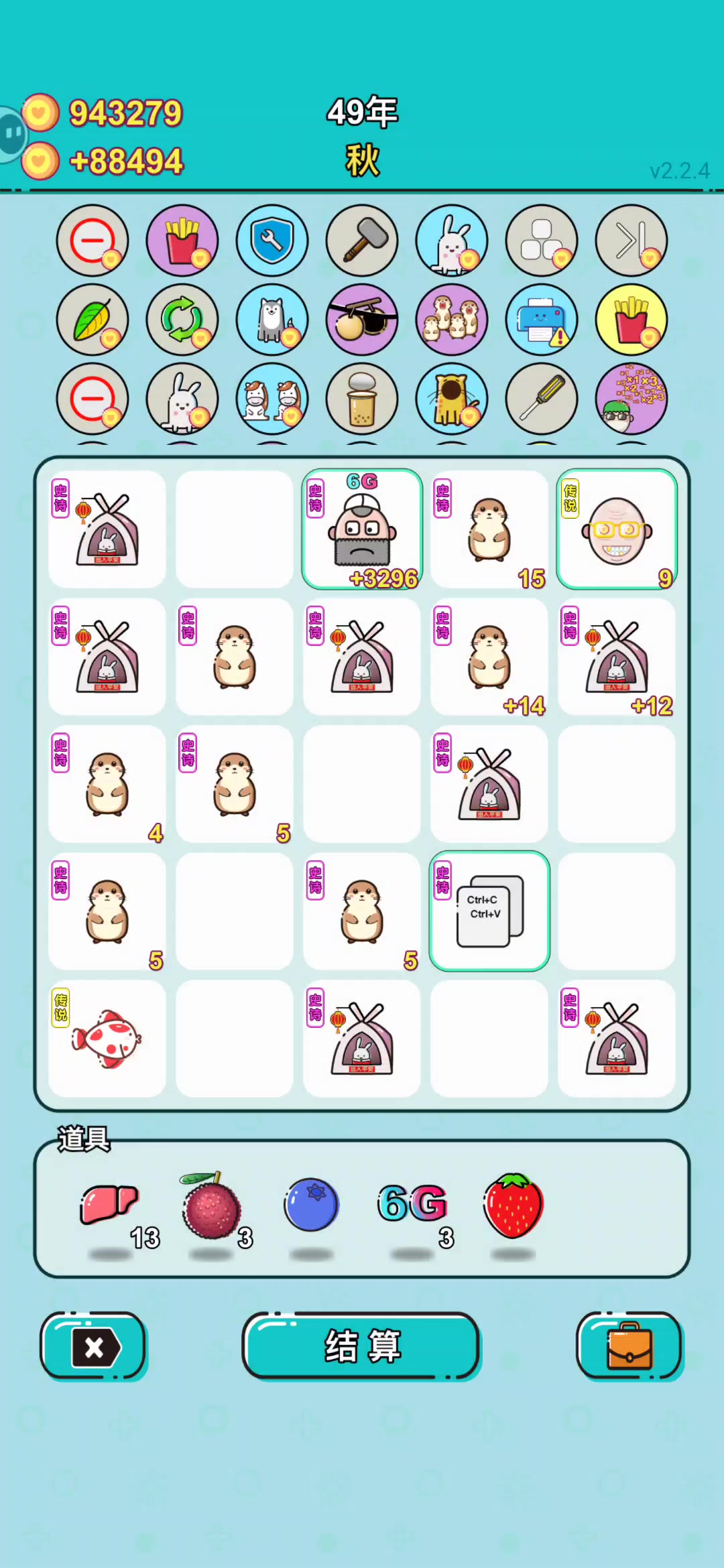724x1568 pixels.
Task: Tap the koi fish card
Action: (107, 1039)
